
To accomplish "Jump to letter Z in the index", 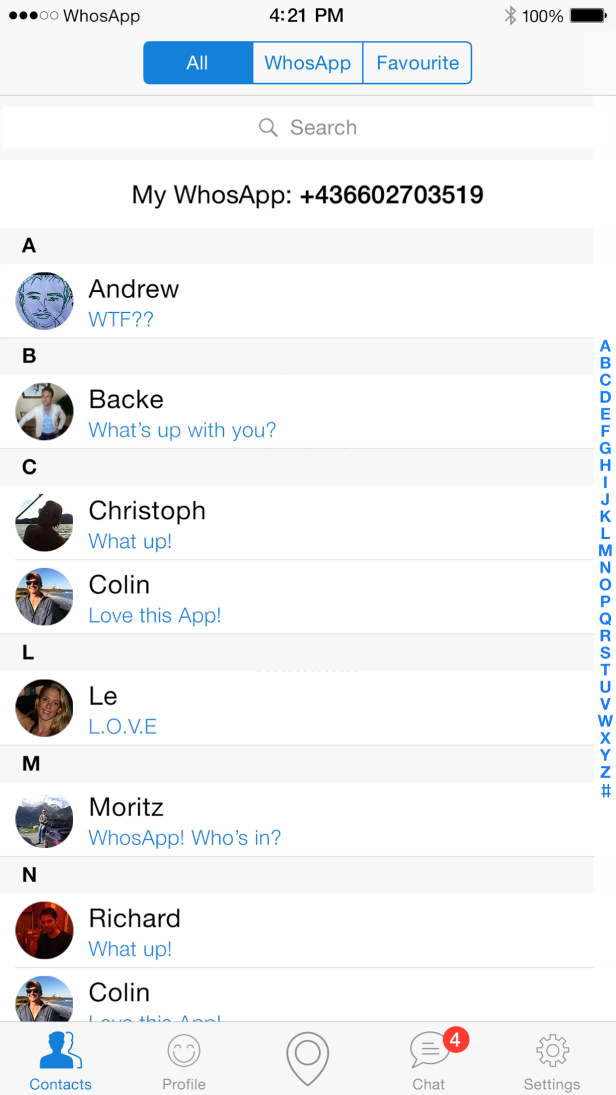I will click(x=605, y=772).
